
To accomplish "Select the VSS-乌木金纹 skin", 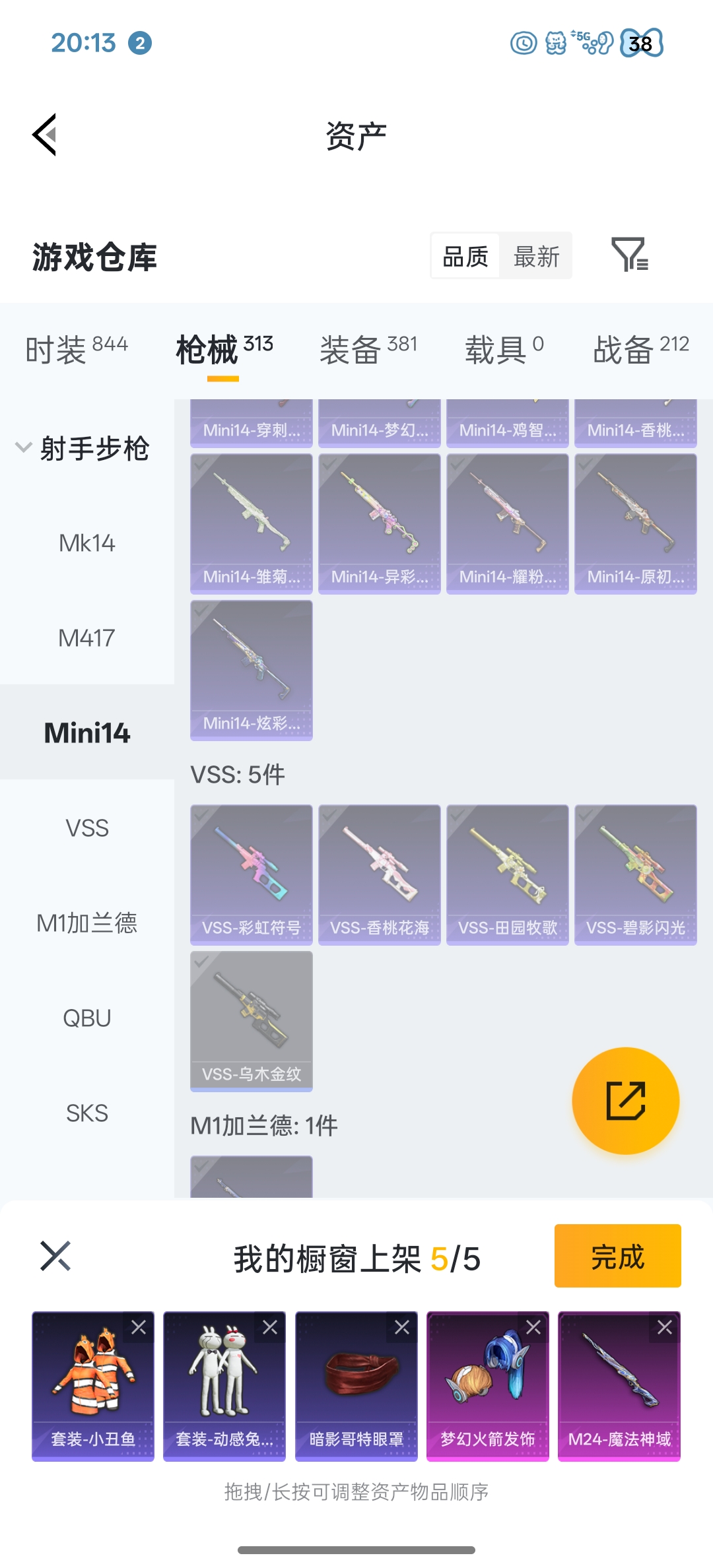I will [x=251, y=1020].
